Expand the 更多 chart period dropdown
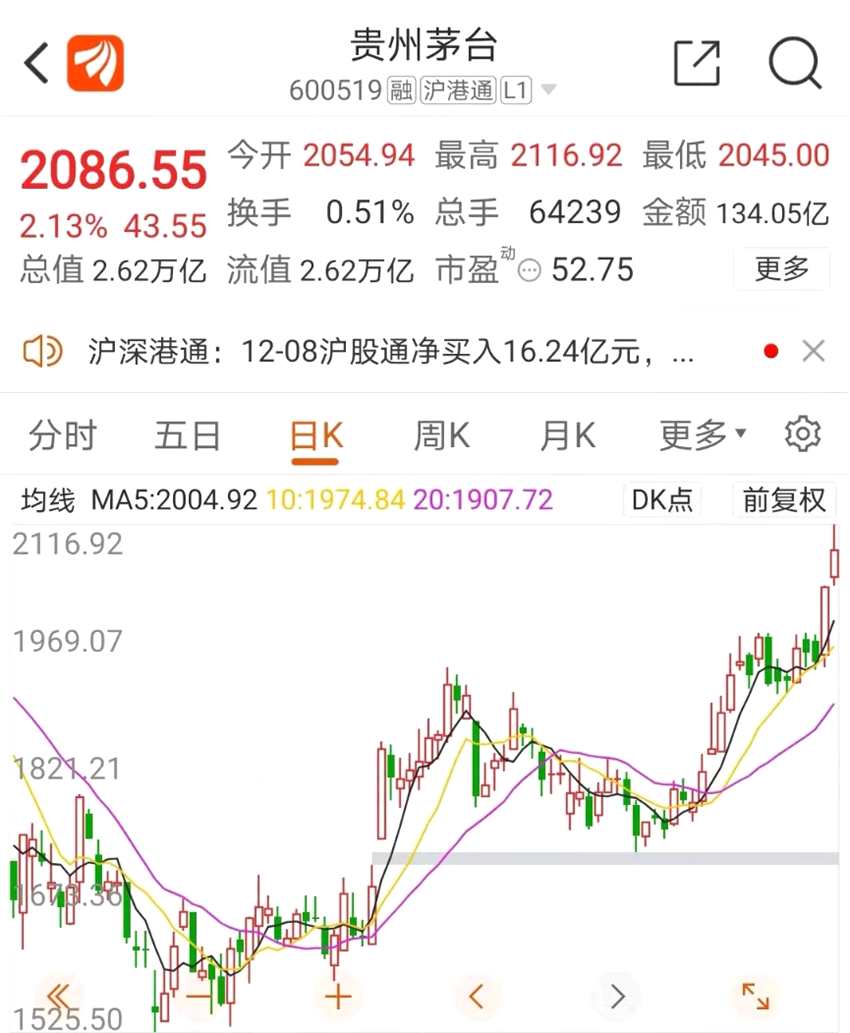 pos(703,436)
